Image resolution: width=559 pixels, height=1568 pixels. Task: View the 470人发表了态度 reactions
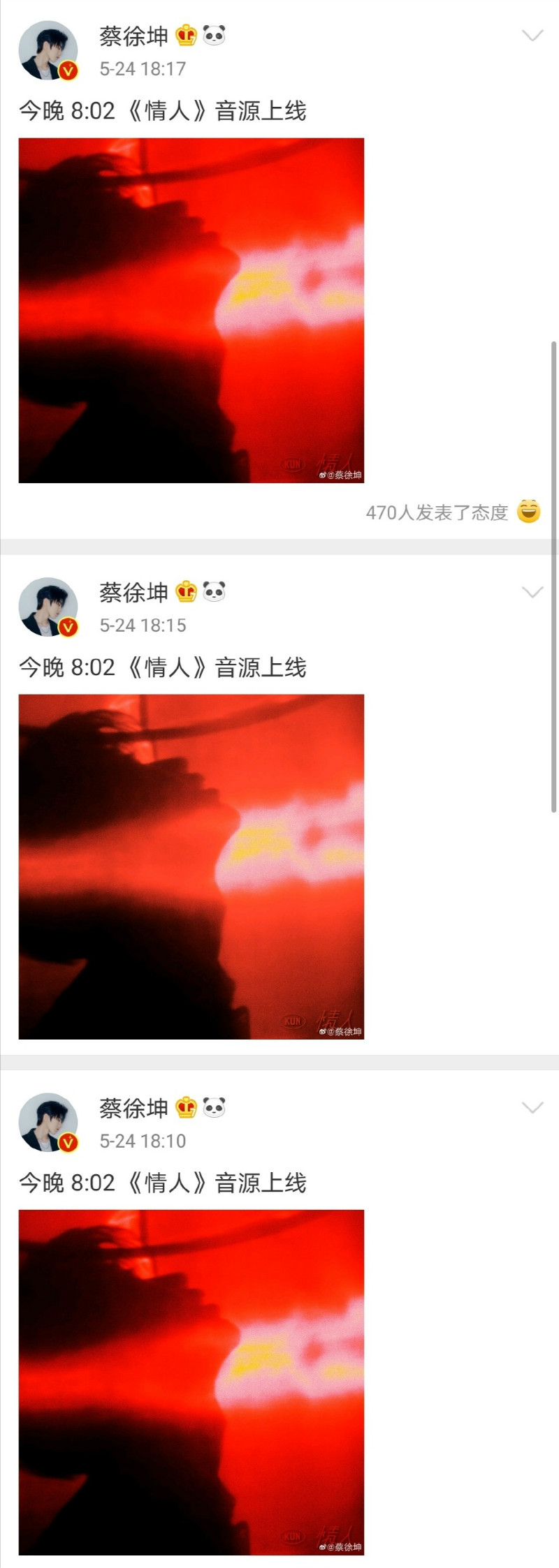[x=437, y=512]
